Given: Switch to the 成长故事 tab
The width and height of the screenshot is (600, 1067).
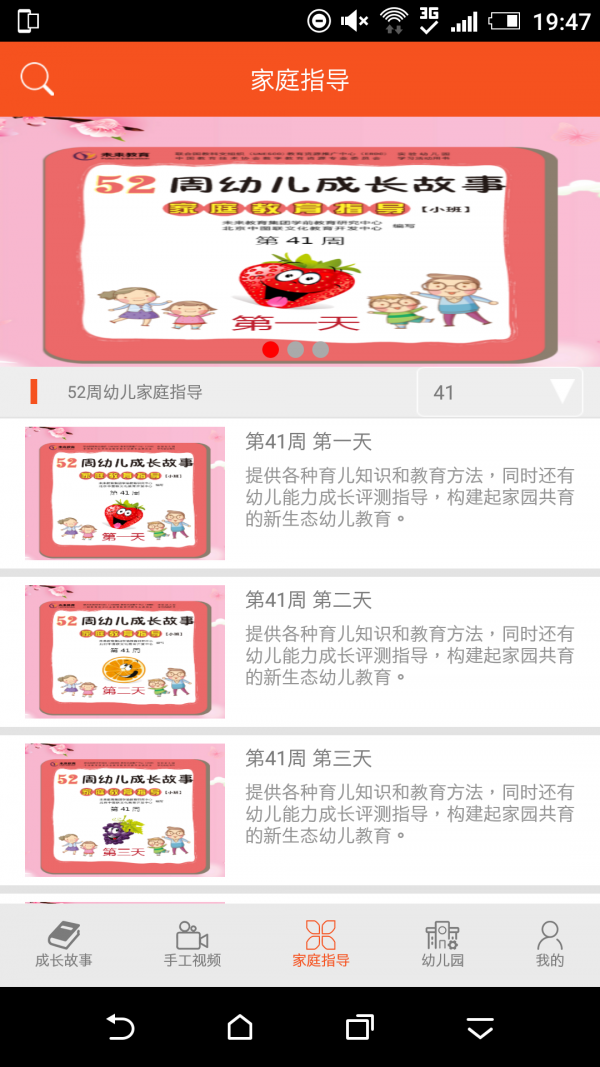Looking at the screenshot, I should (x=64, y=945).
